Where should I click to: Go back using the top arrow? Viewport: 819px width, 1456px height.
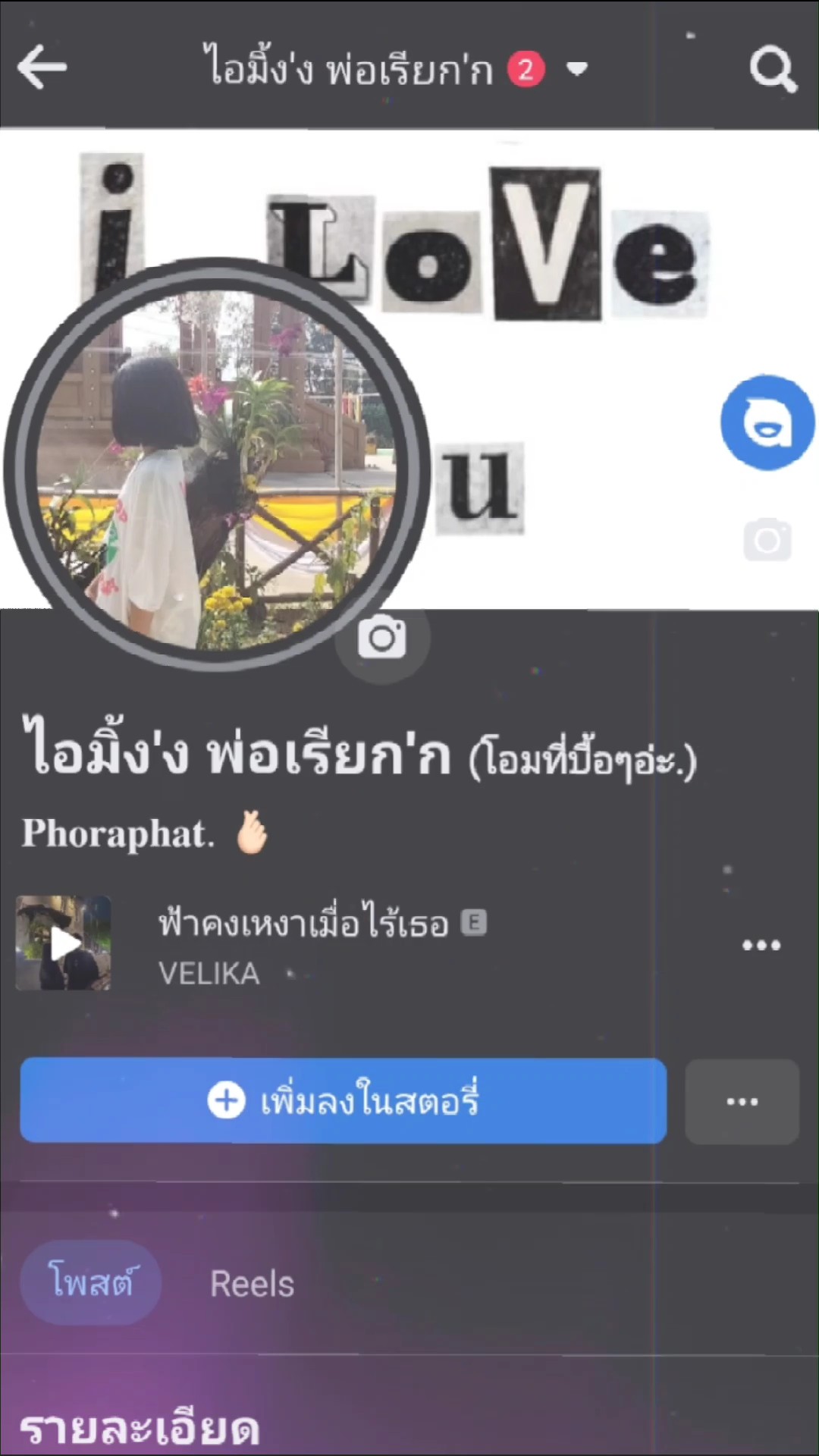click(42, 68)
